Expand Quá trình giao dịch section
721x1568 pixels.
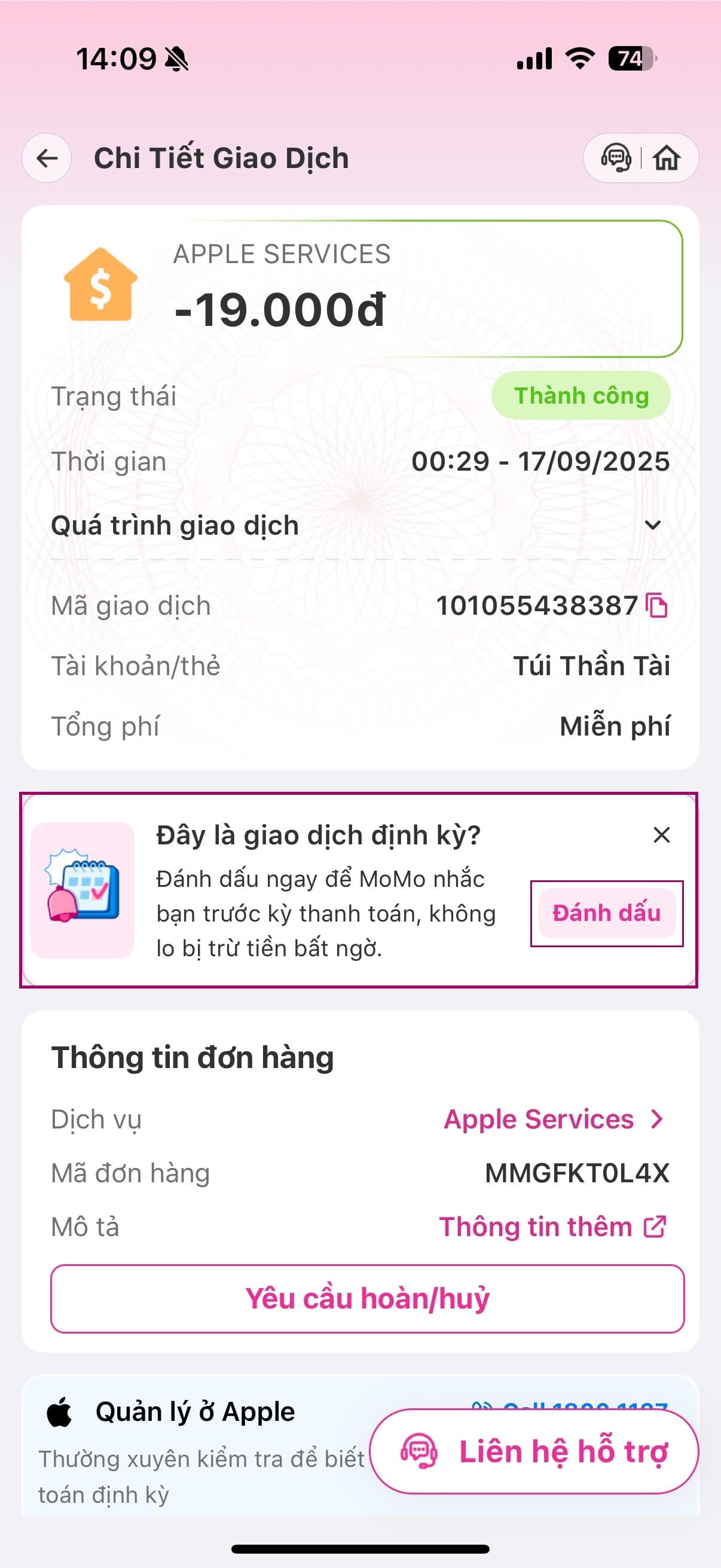tap(652, 525)
